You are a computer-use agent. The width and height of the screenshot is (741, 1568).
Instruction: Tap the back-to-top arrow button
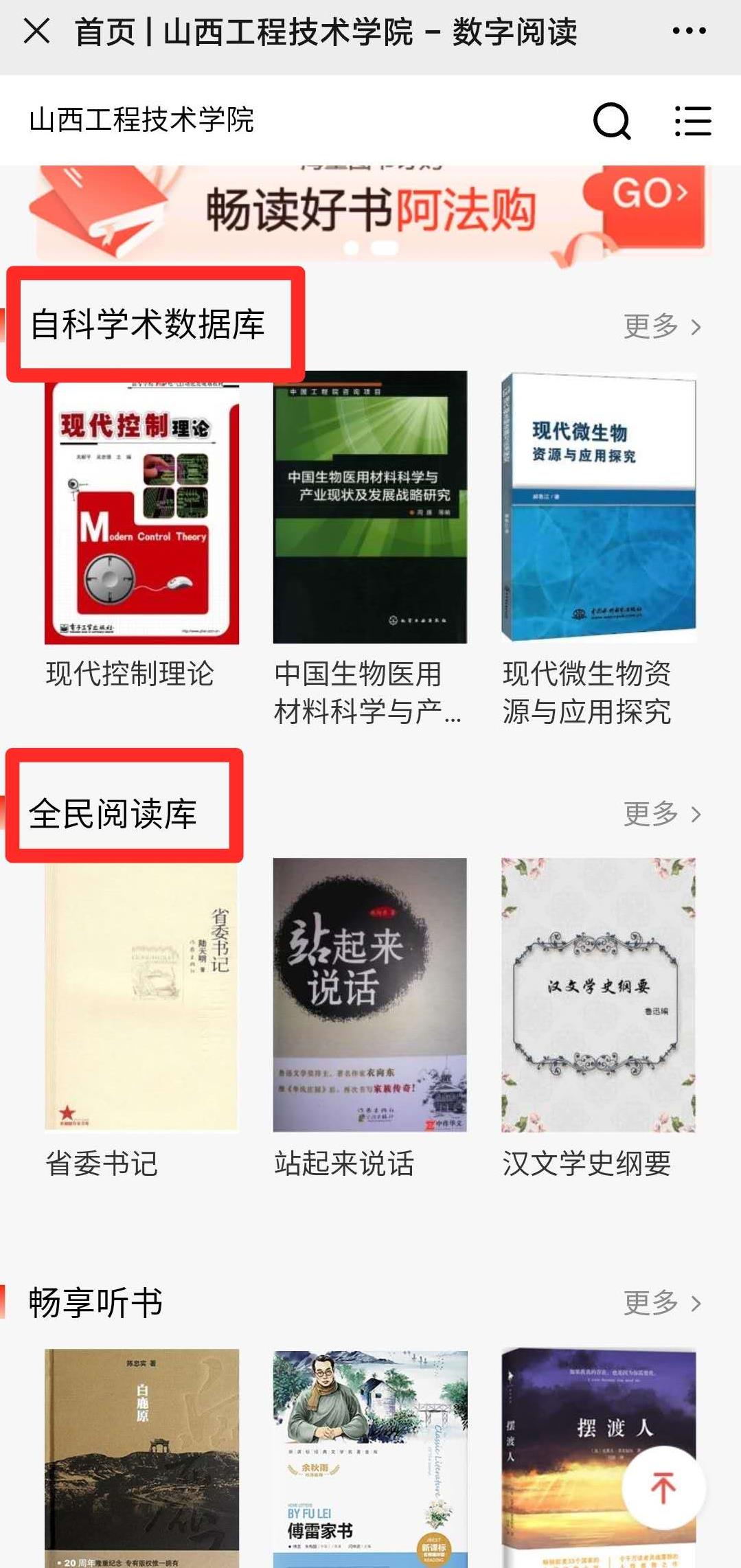(x=663, y=1488)
